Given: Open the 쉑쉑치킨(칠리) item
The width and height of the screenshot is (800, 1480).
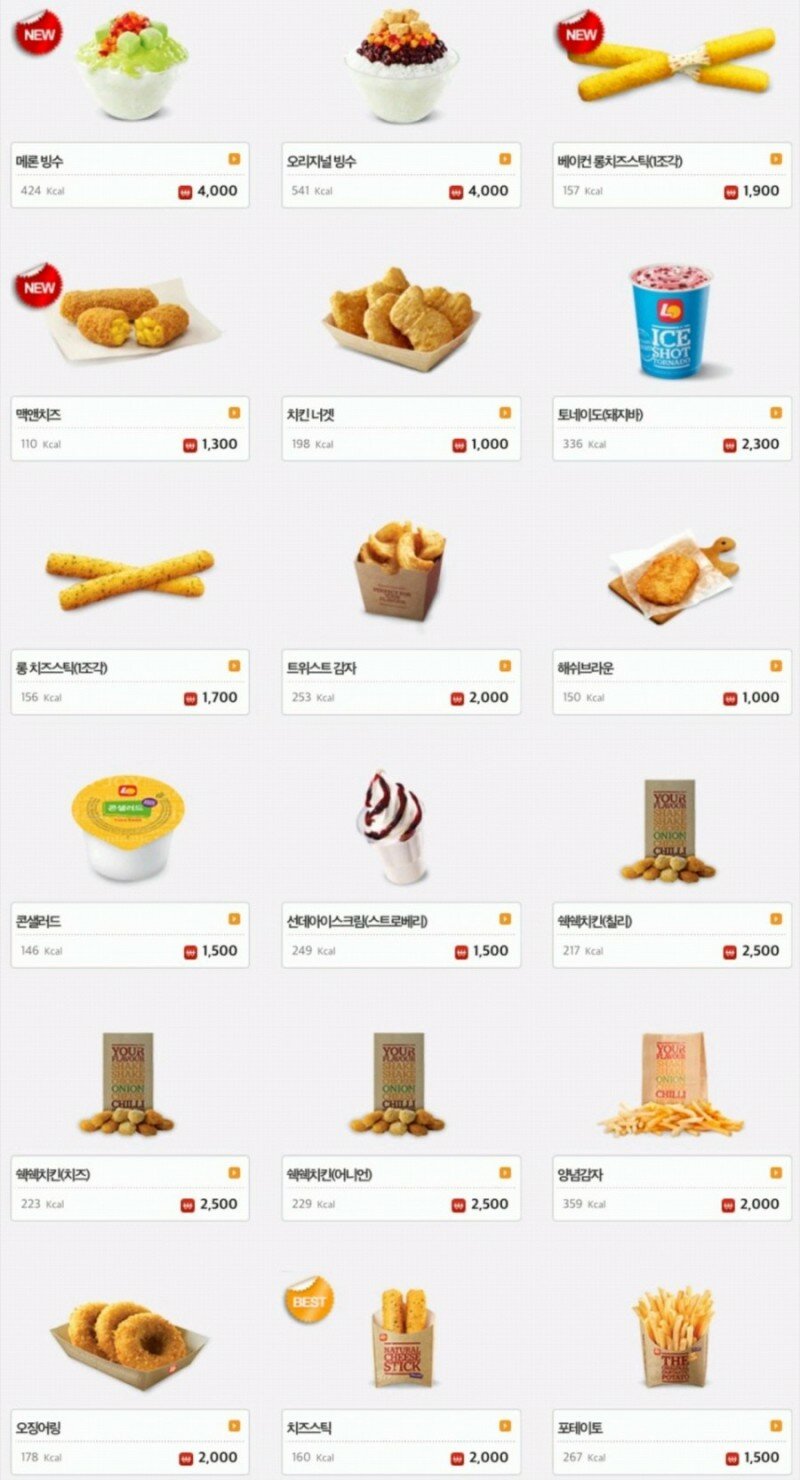Looking at the screenshot, I should click(x=672, y=920).
